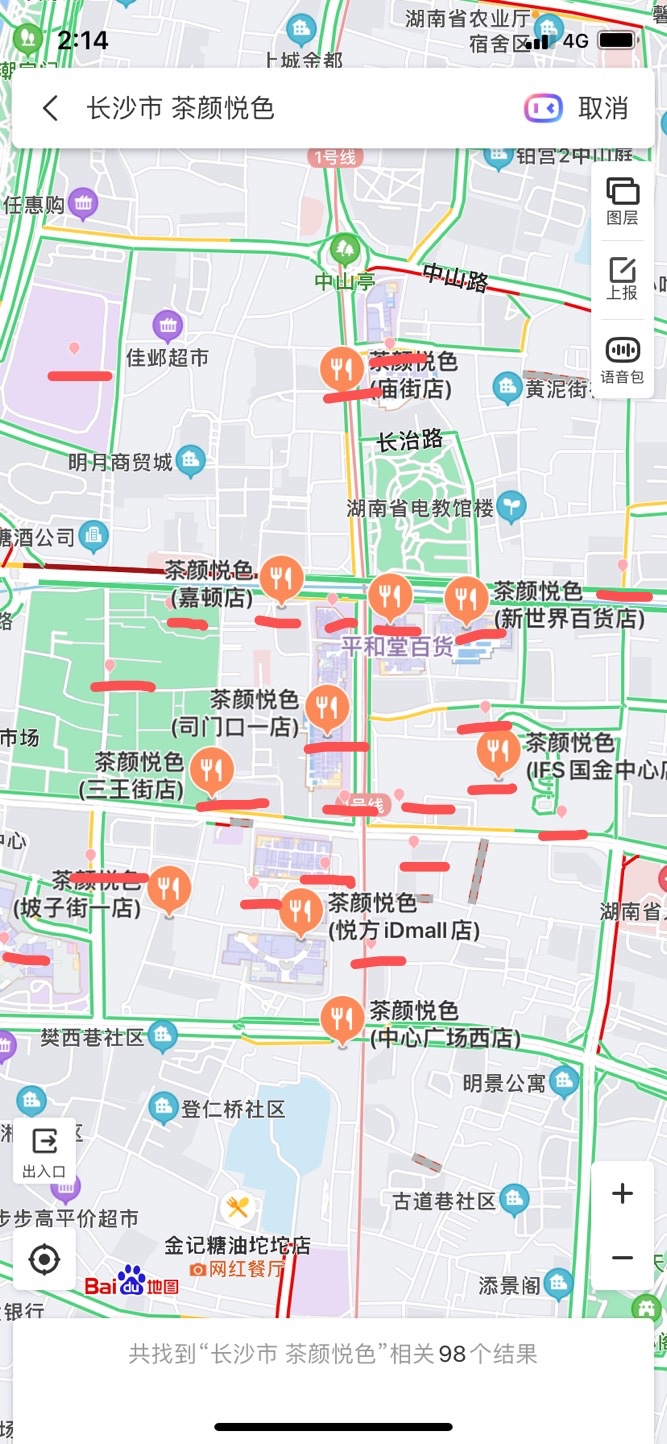Cancel the search with 取消
The image size is (667, 1444).
click(x=603, y=108)
